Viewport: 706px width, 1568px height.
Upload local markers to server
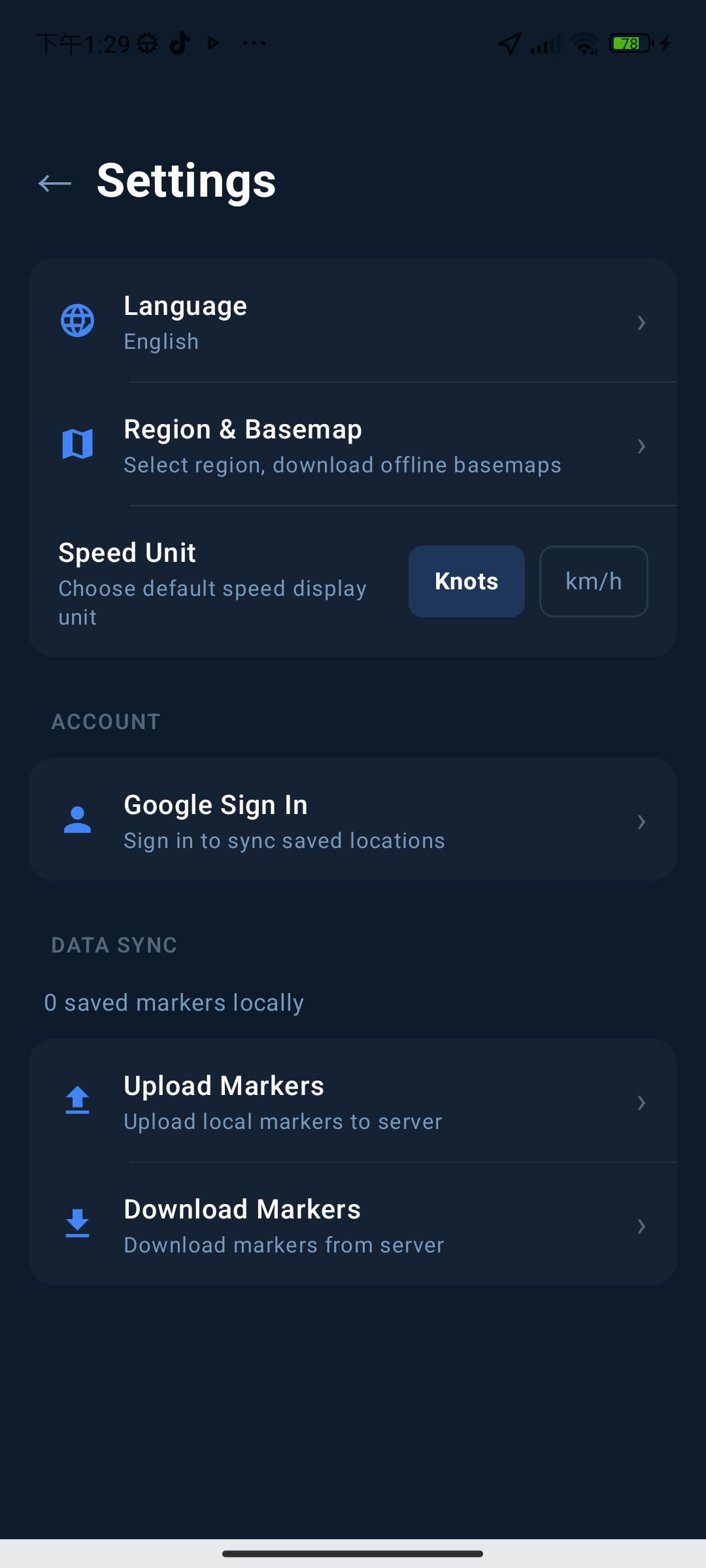coord(353,1100)
